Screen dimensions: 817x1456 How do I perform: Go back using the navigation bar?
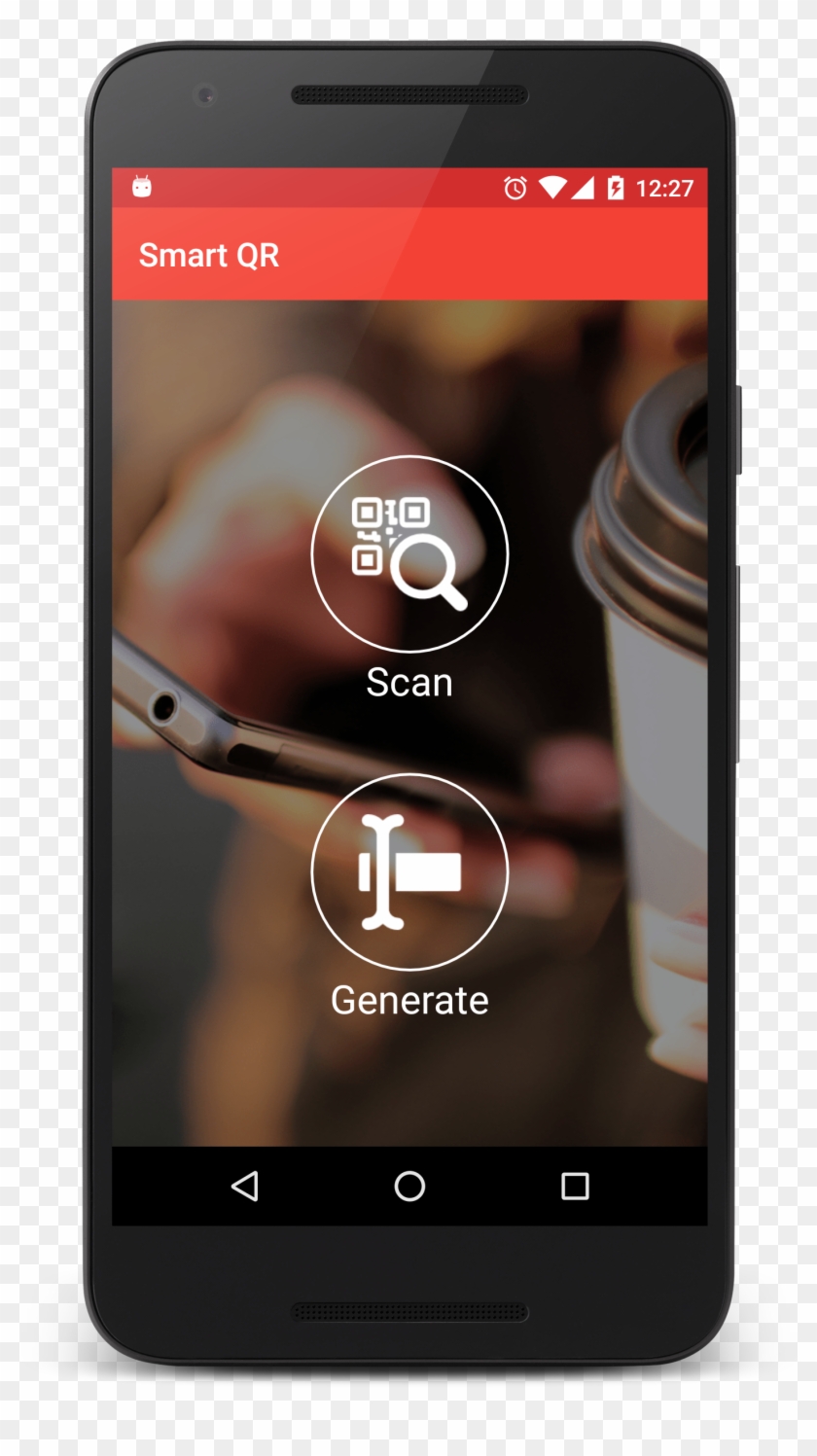(245, 1186)
